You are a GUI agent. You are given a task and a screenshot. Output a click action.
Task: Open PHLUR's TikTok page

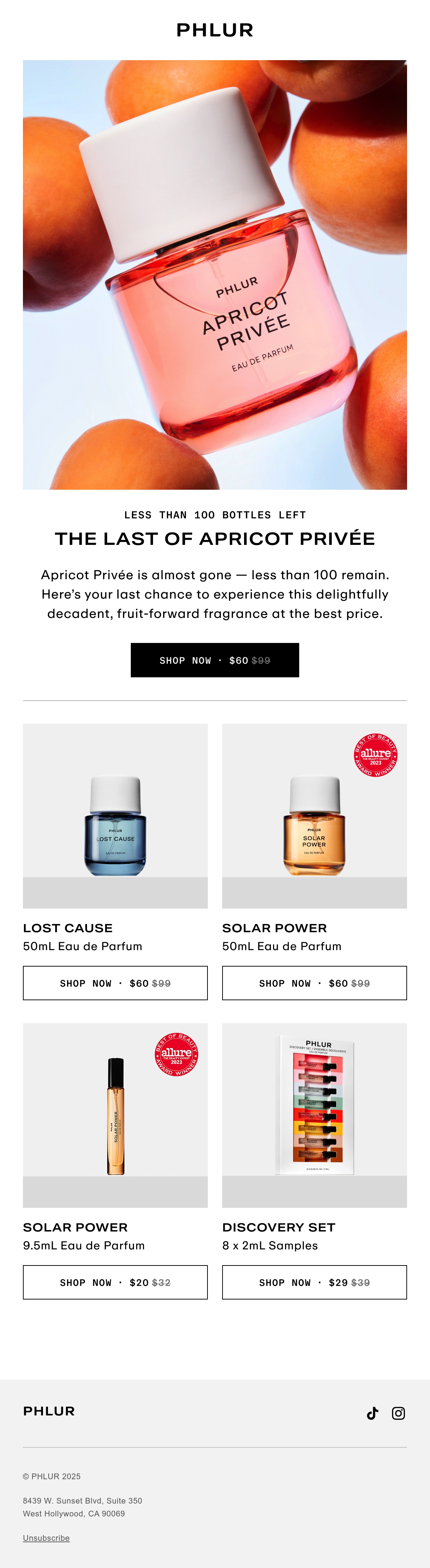click(372, 1413)
